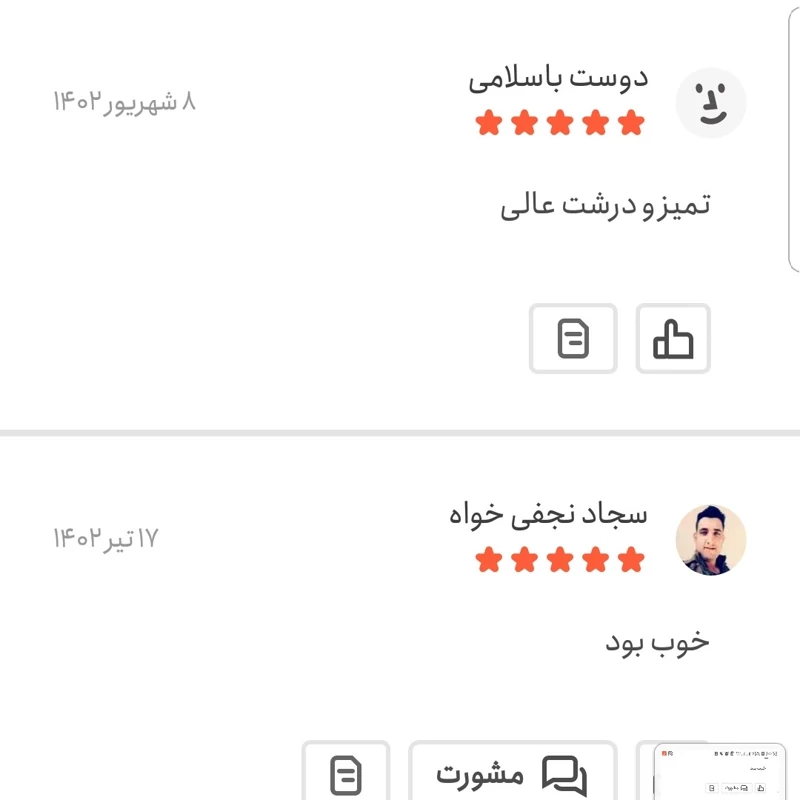800x800 pixels.
Task: Open سجاد نجفی خواه's profile photo
Action: click(x=711, y=540)
